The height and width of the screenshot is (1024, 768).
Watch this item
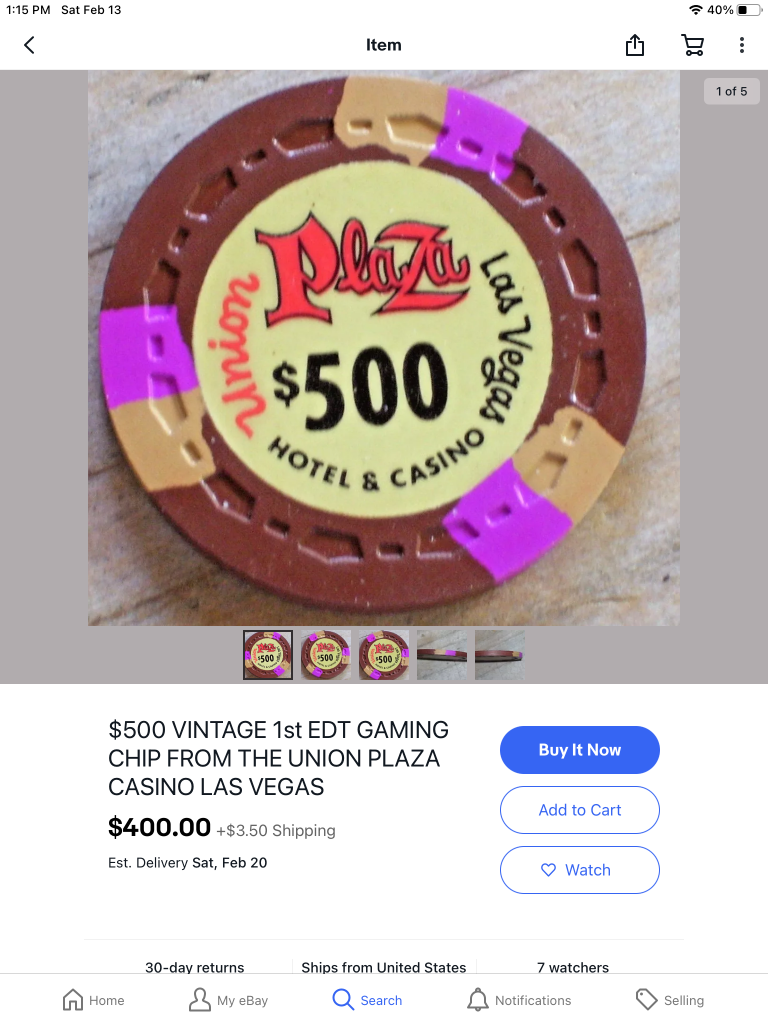point(580,870)
